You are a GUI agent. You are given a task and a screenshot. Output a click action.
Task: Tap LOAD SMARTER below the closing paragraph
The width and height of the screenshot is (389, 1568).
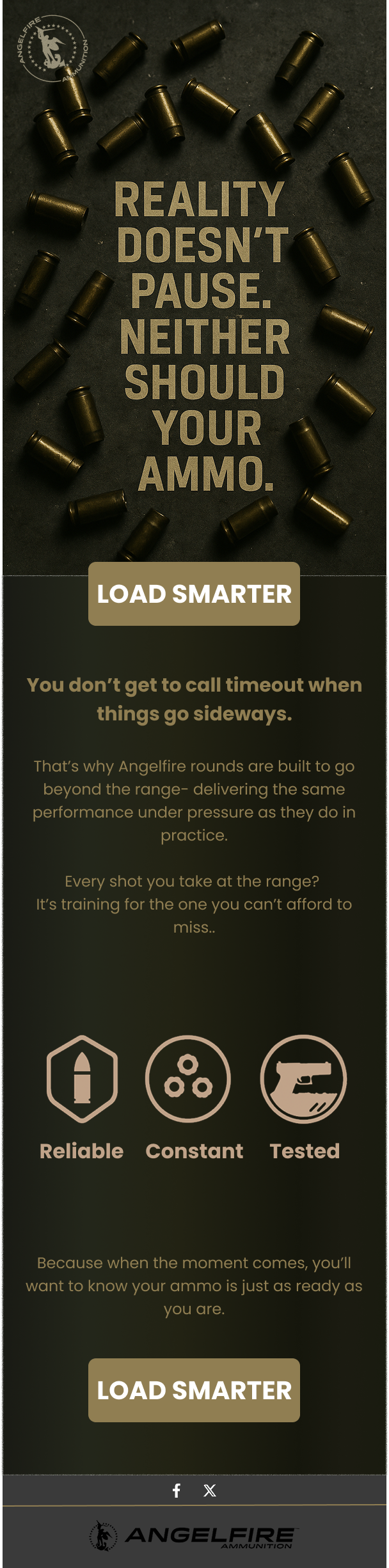194,1390
